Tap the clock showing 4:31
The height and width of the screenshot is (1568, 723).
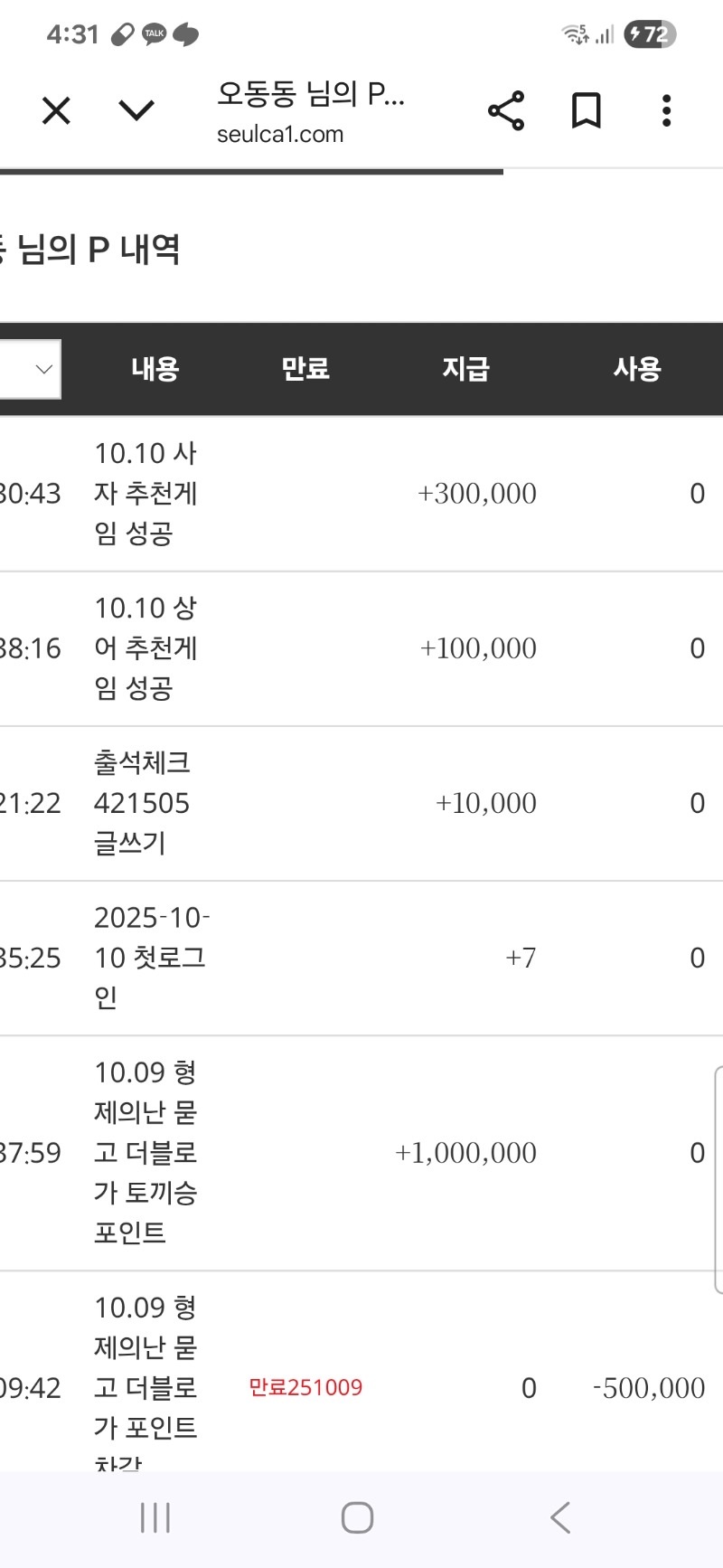pyautogui.click(x=74, y=33)
